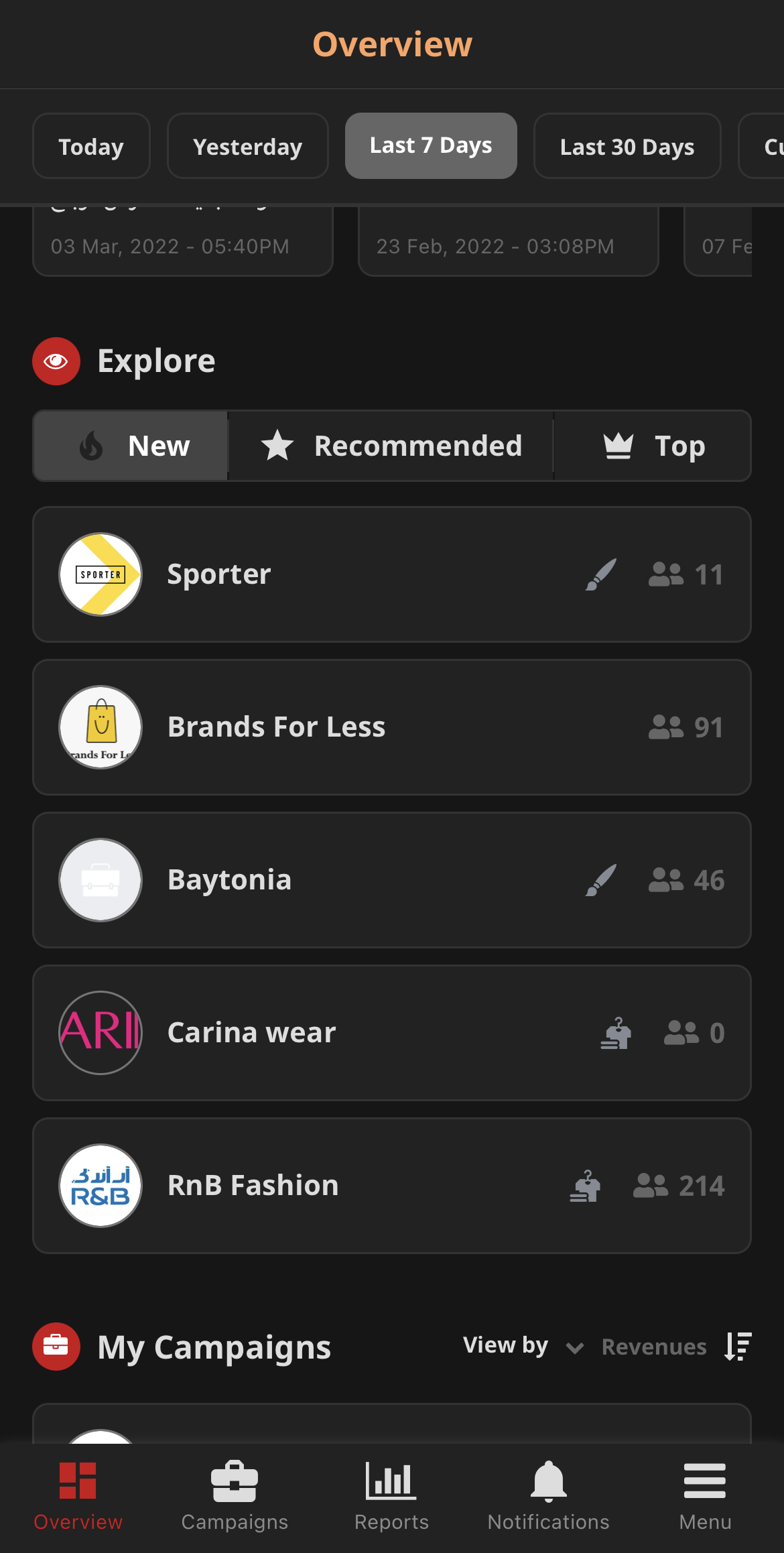Image resolution: width=784 pixels, height=1553 pixels.
Task: Open the Sporter campaign card
Action: [x=392, y=574]
